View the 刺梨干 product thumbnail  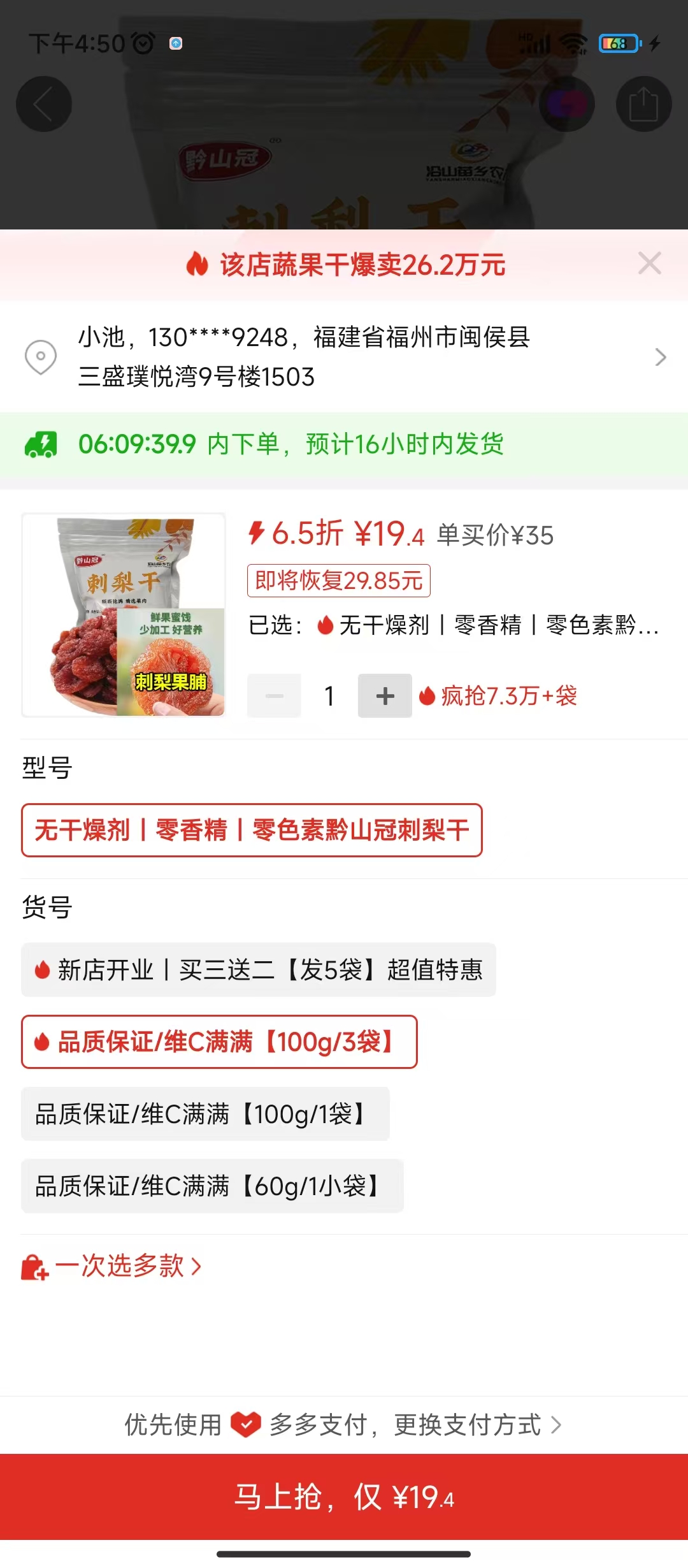click(x=124, y=615)
